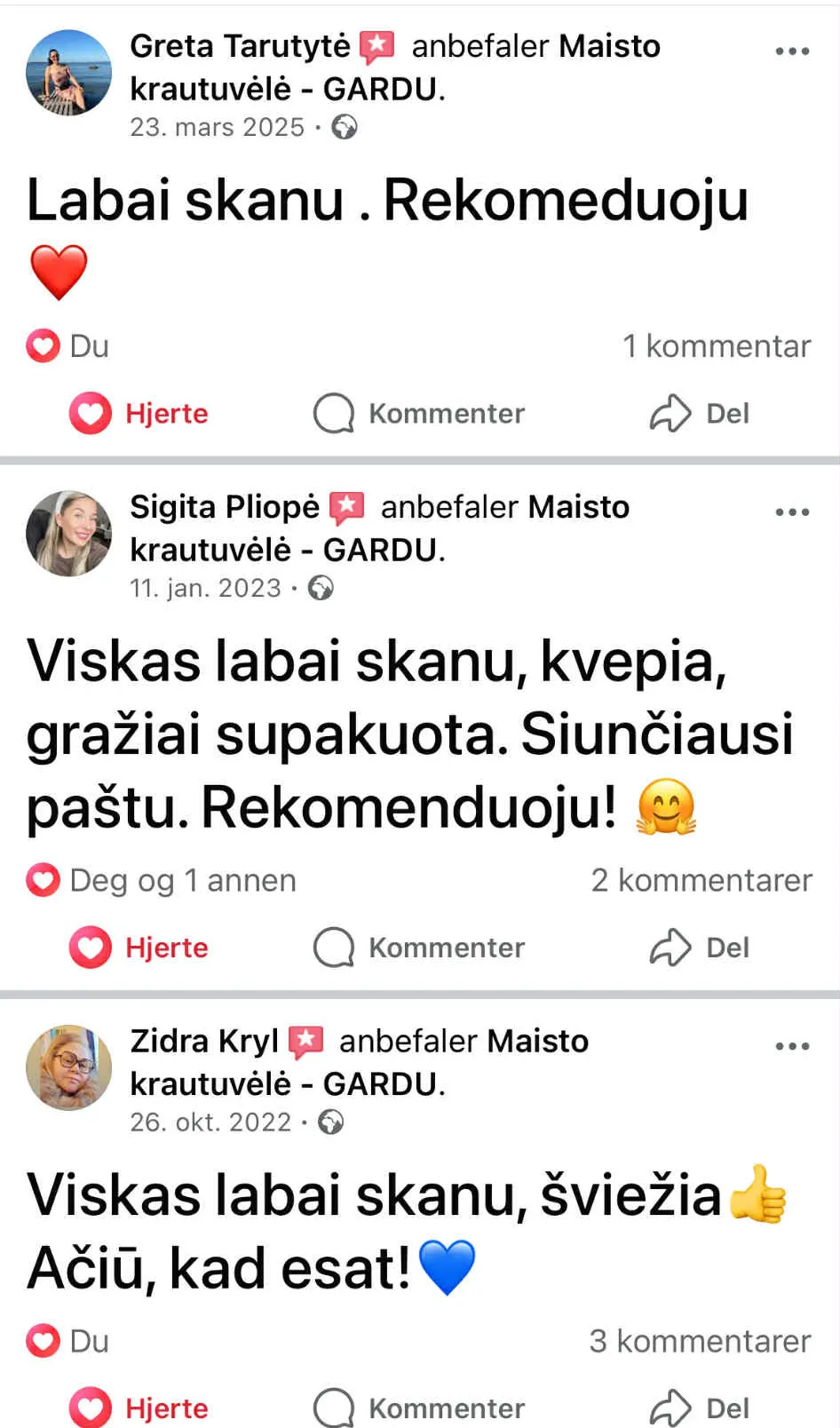Open overflow menu on Zidra Kryl's review
840x1428 pixels.
pos(792,1046)
